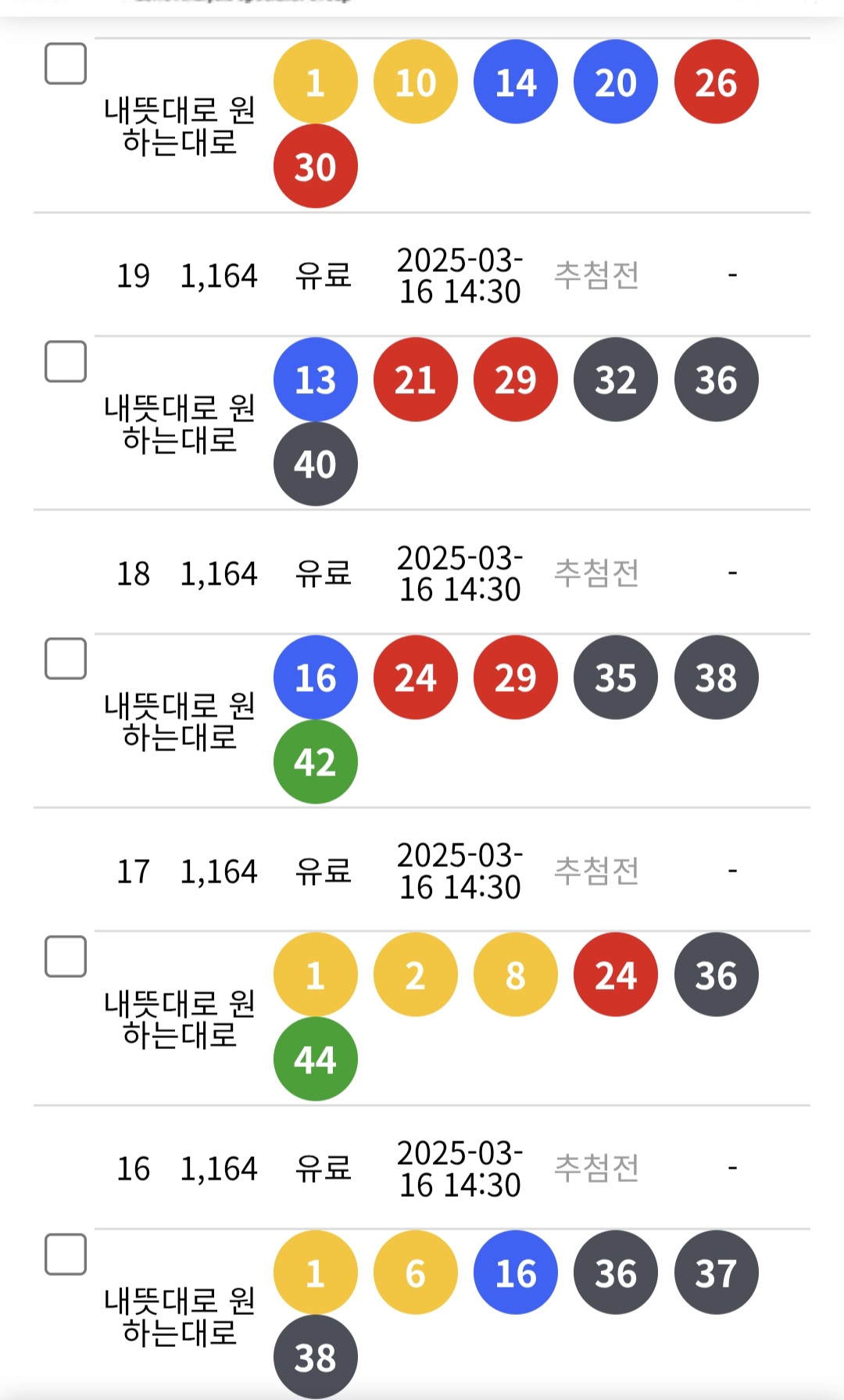Mark the checkbox for entry number 17
This screenshot has height=1400, width=844.
66,956
